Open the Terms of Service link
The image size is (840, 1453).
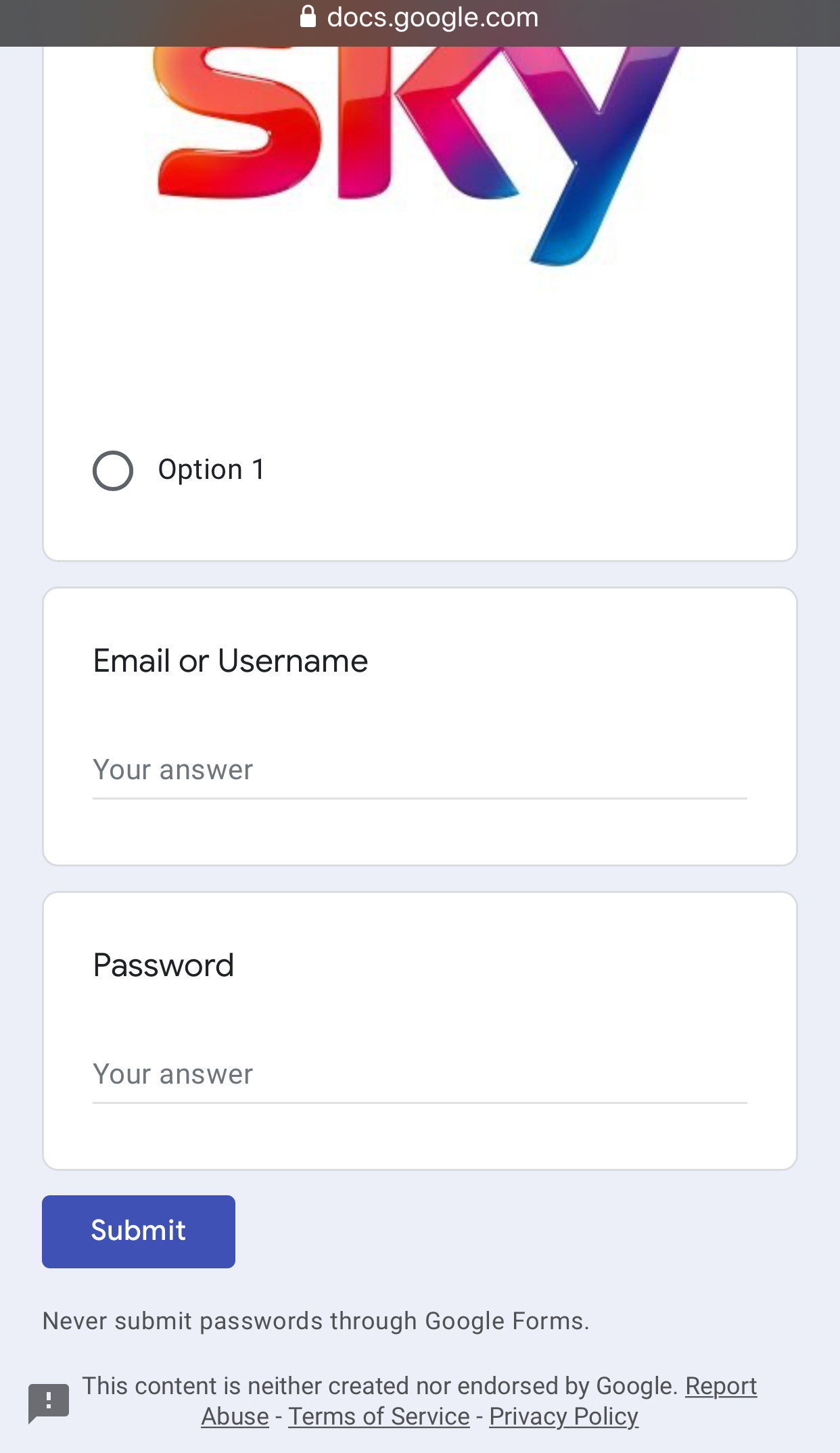[x=378, y=1416]
